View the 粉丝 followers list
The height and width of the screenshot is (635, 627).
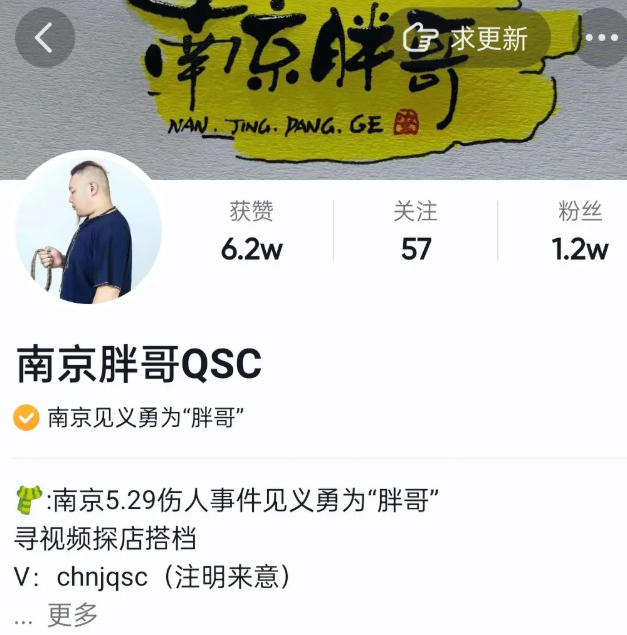pos(580,231)
